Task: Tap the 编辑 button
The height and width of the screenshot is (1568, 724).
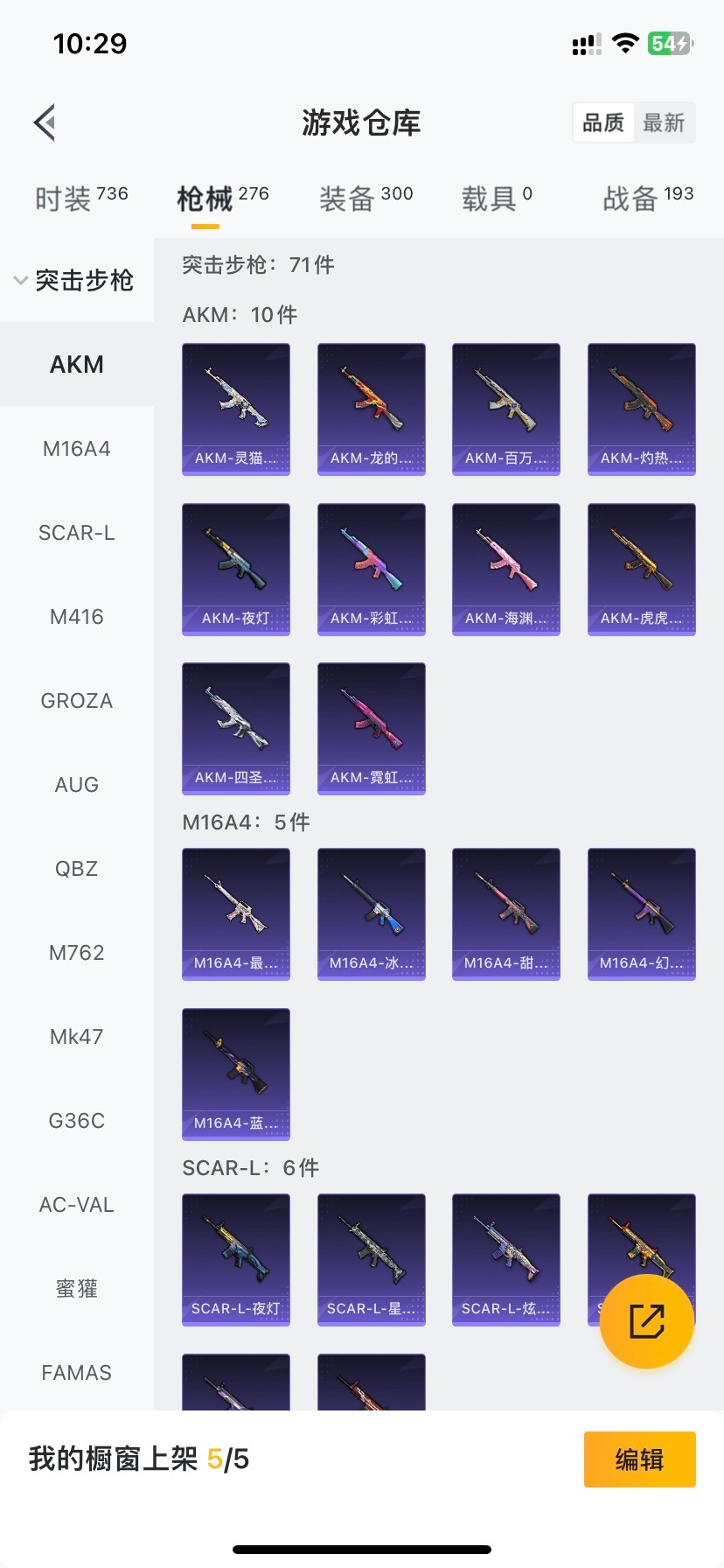Action: [639, 1459]
